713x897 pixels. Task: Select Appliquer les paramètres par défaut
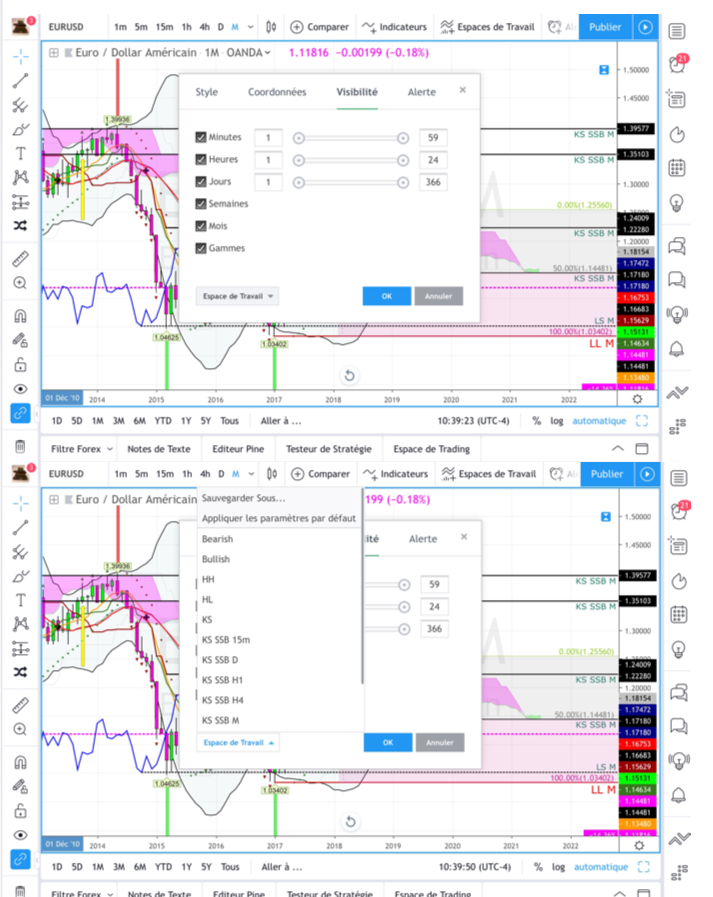[280, 518]
